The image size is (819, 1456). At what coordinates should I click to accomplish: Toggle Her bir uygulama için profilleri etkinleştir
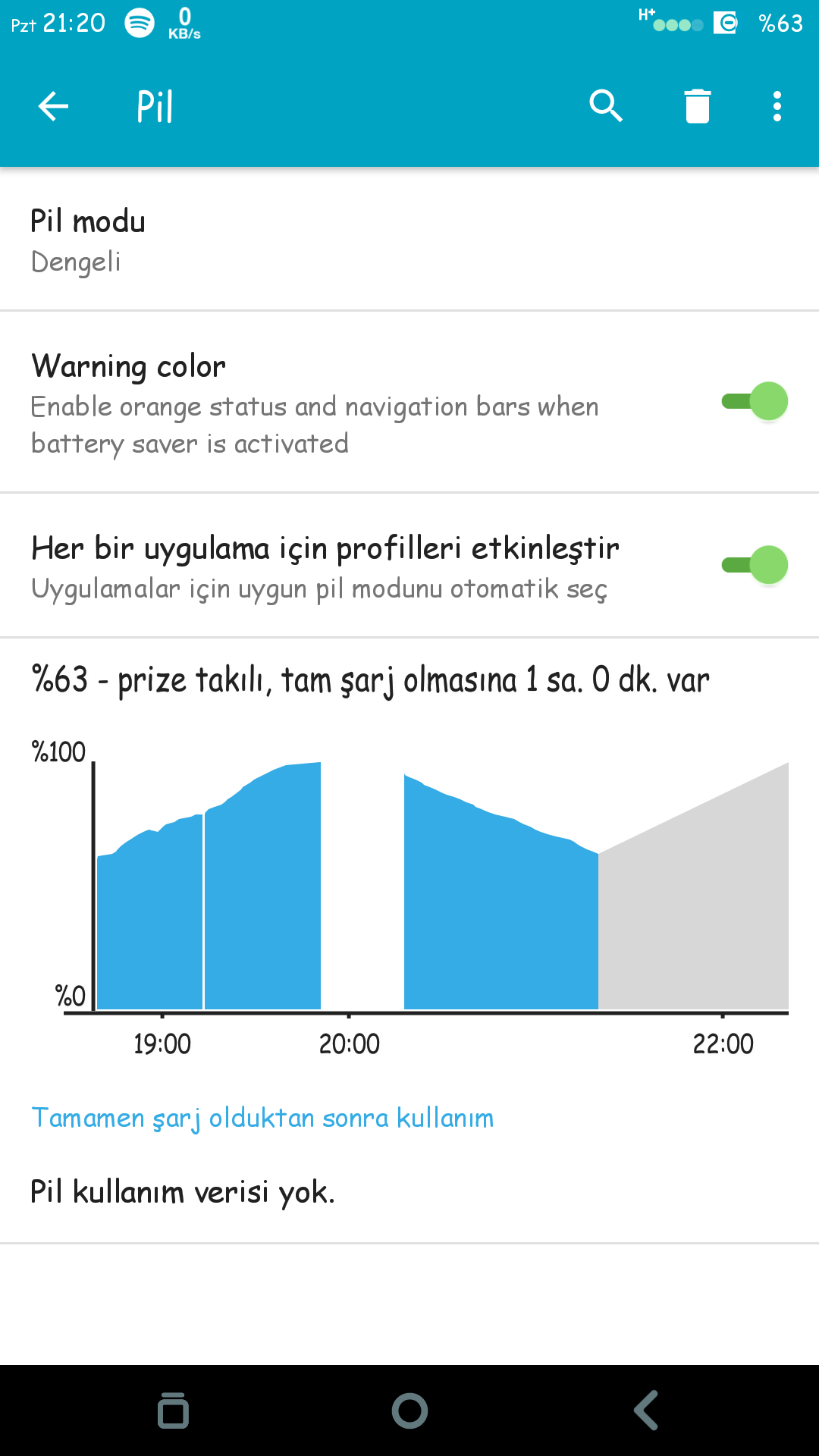(755, 565)
